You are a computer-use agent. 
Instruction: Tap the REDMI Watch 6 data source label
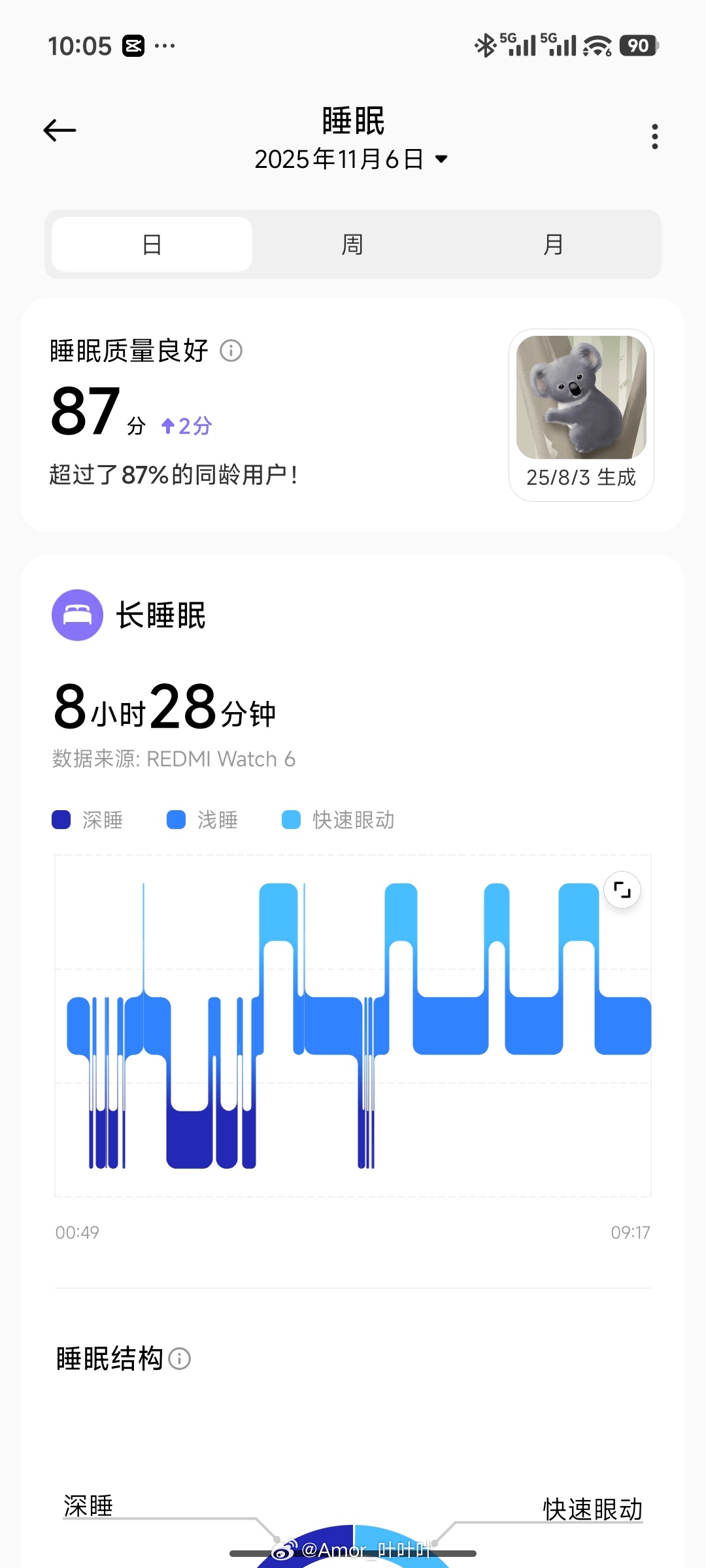click(174, 759)
